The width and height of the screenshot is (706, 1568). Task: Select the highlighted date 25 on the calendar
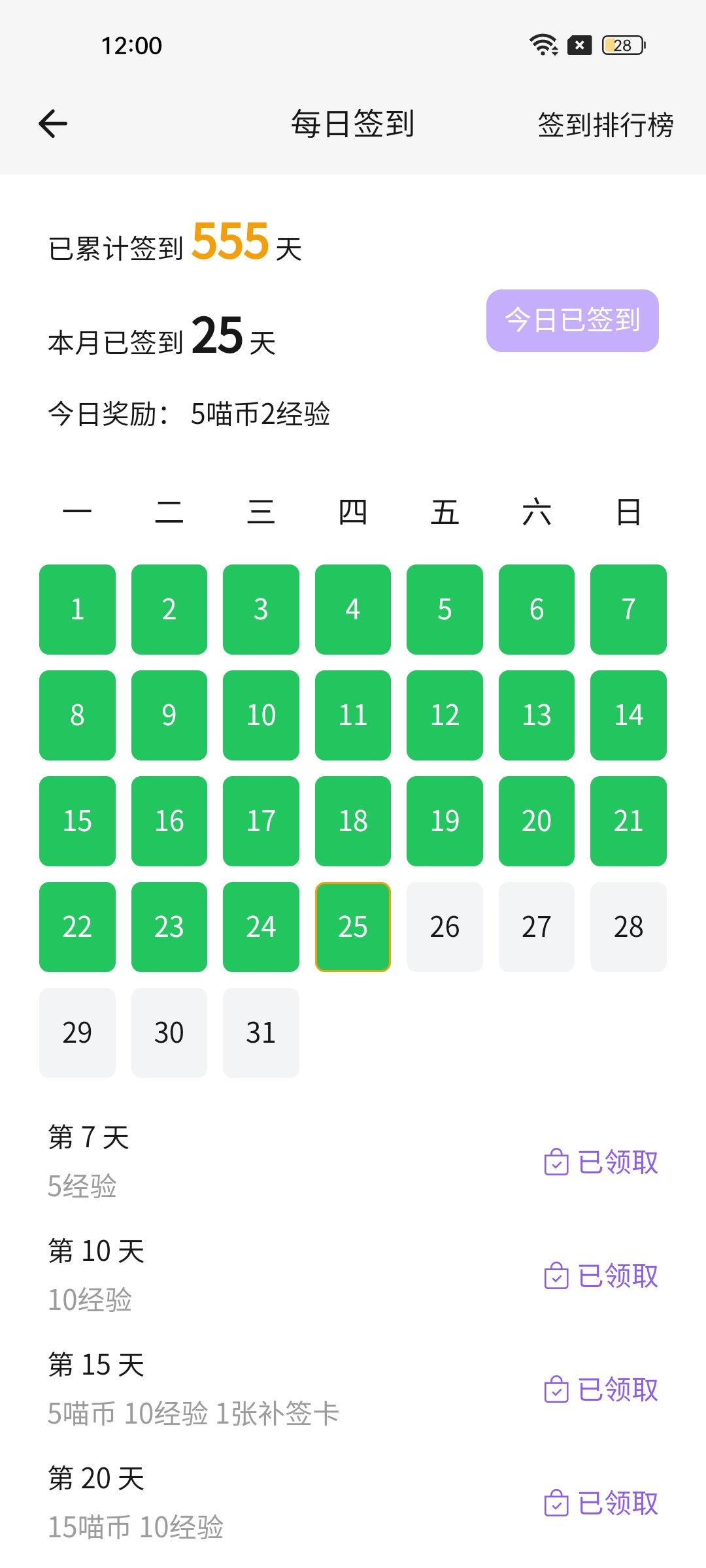pos(352,926)
